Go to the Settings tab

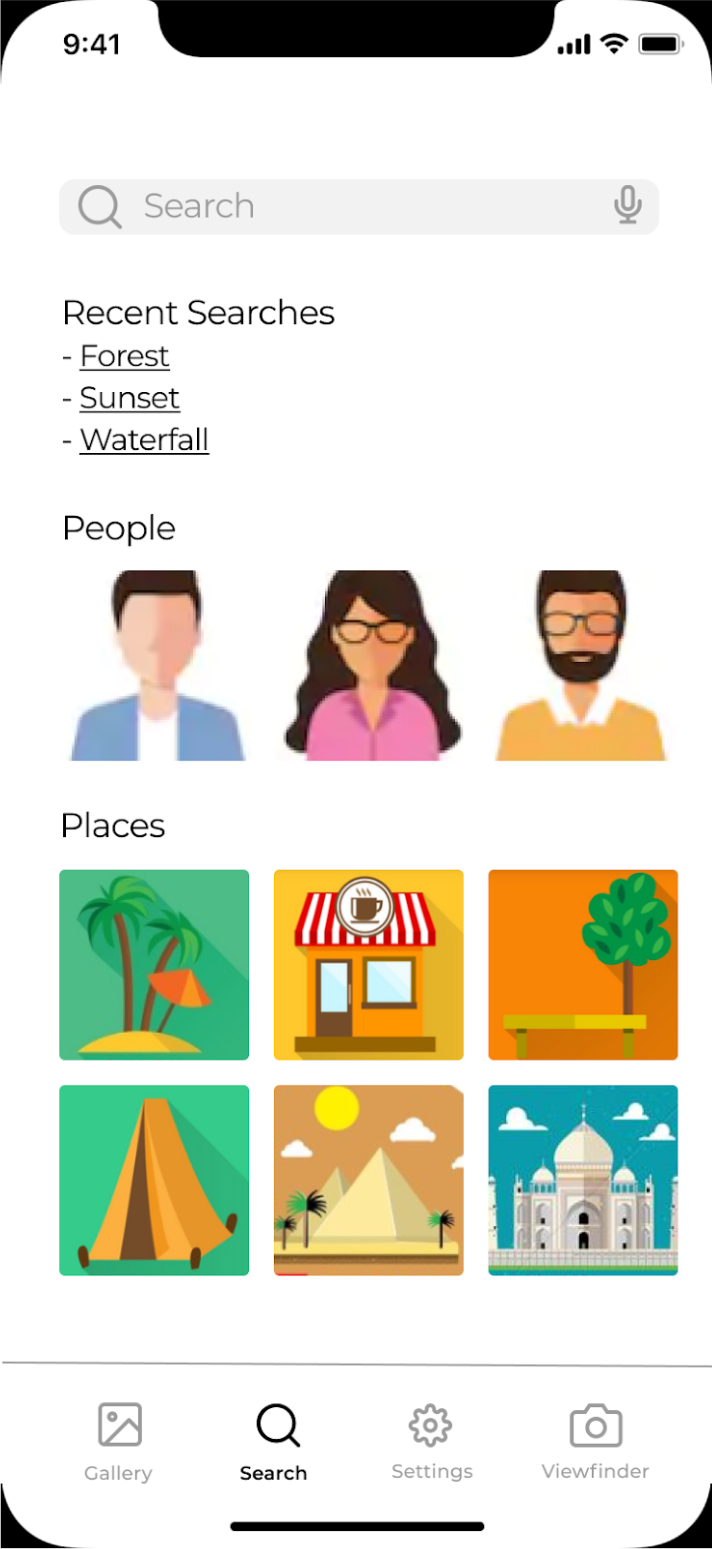pos(432,1440)
